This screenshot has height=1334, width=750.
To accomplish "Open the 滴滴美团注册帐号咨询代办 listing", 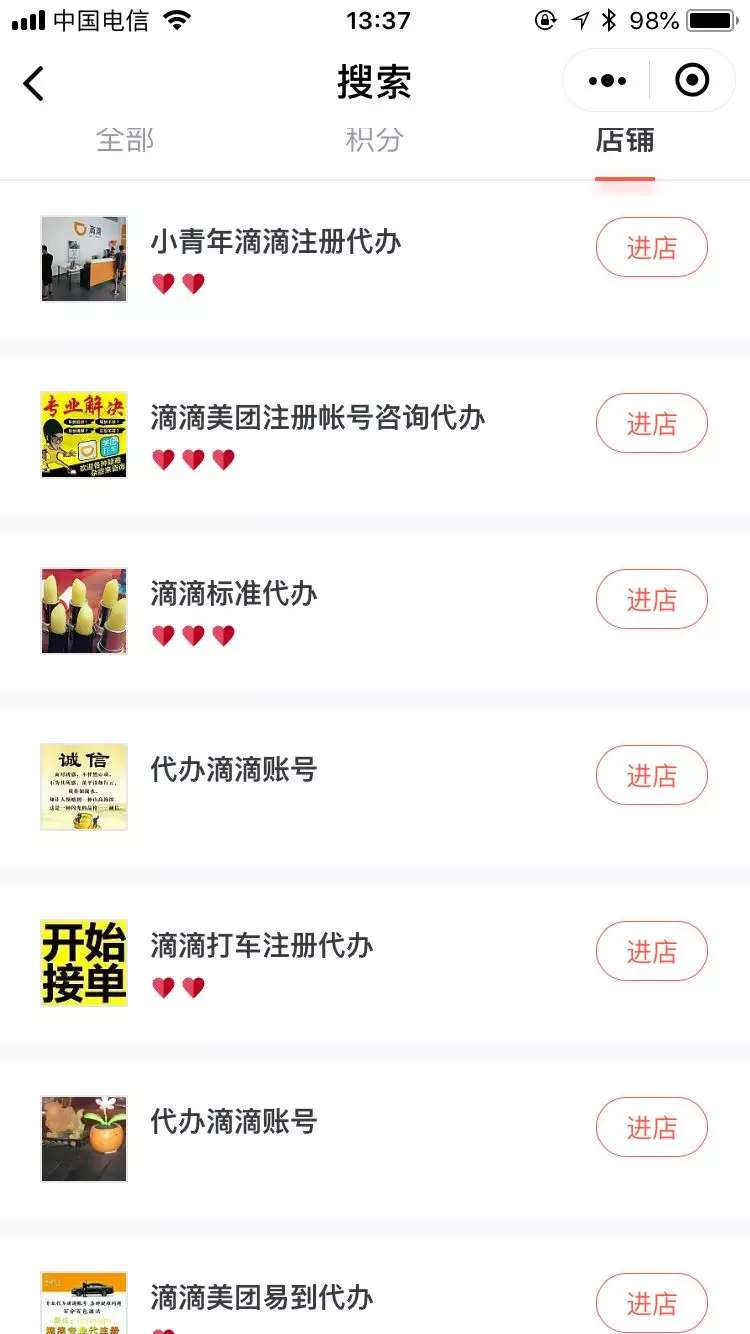I will tap(318, 417).
